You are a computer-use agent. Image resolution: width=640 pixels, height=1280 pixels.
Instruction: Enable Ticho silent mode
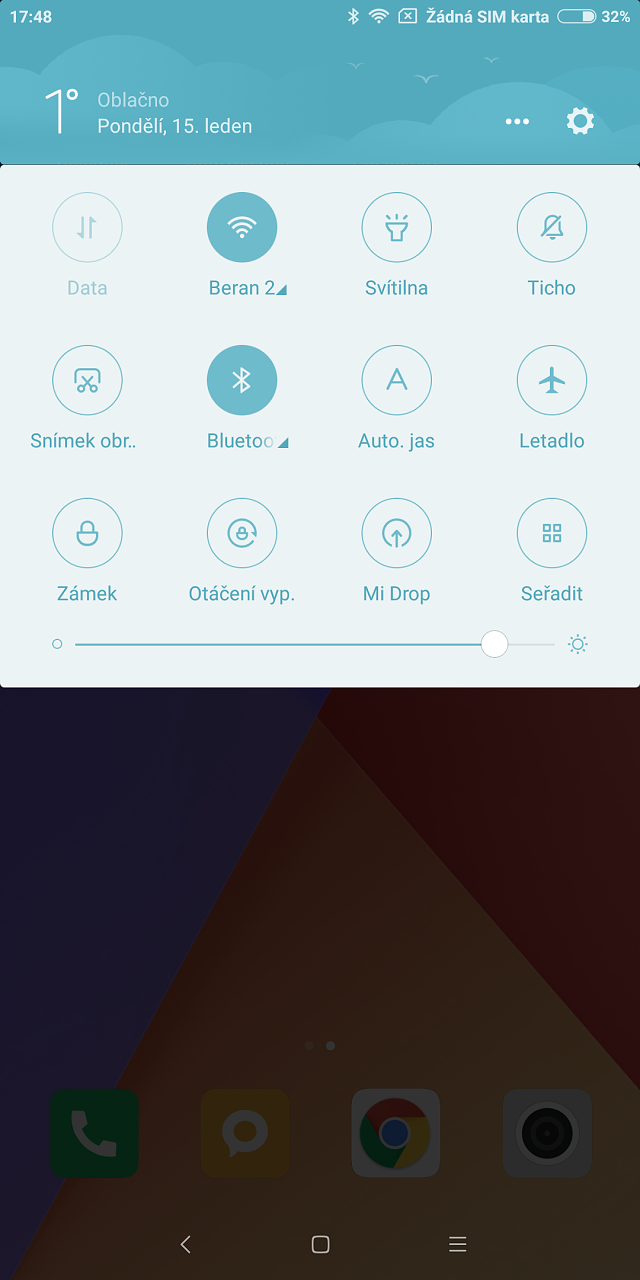(552, 228)
